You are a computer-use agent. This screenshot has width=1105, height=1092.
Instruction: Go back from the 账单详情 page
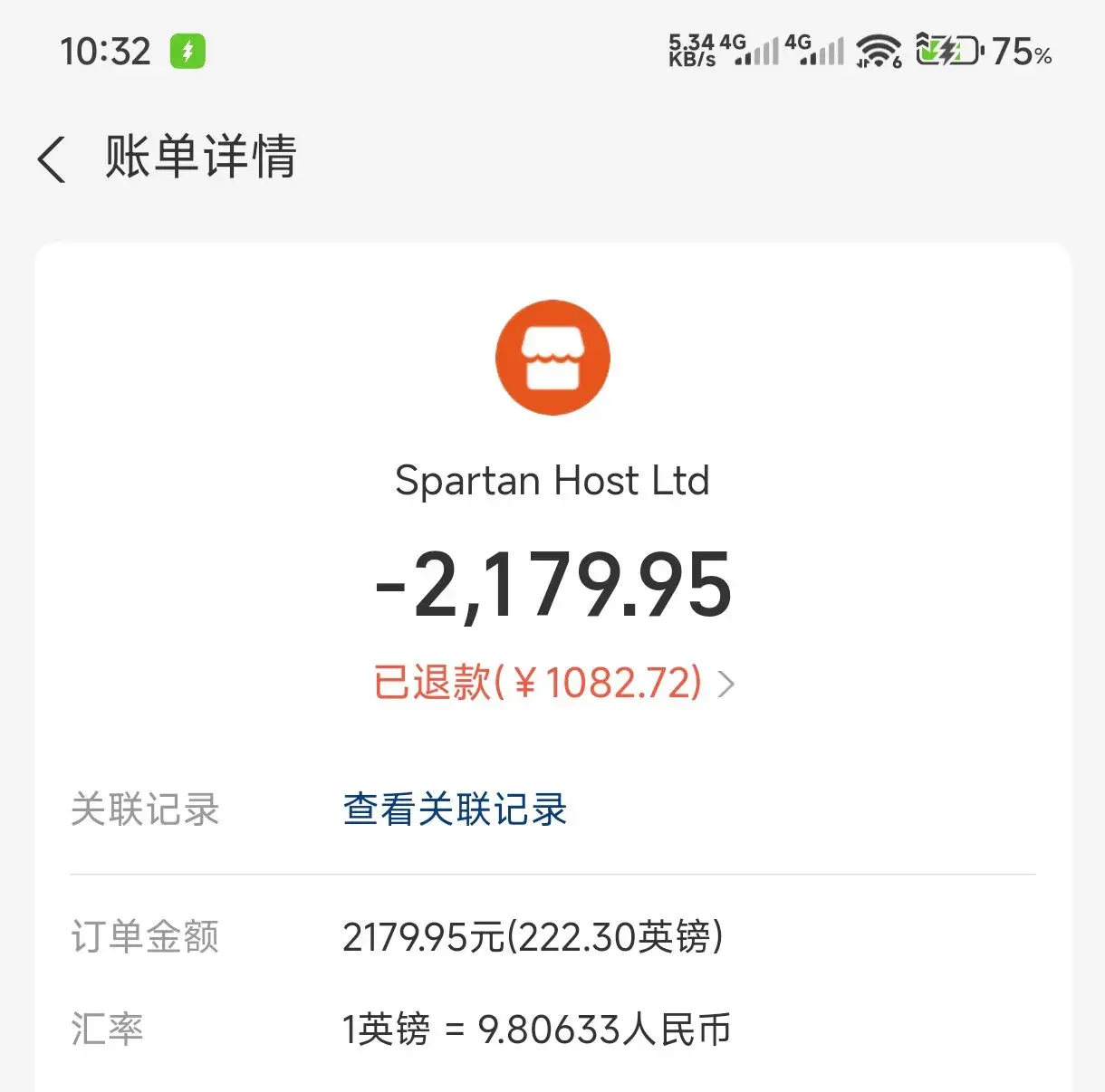point(53,159)
